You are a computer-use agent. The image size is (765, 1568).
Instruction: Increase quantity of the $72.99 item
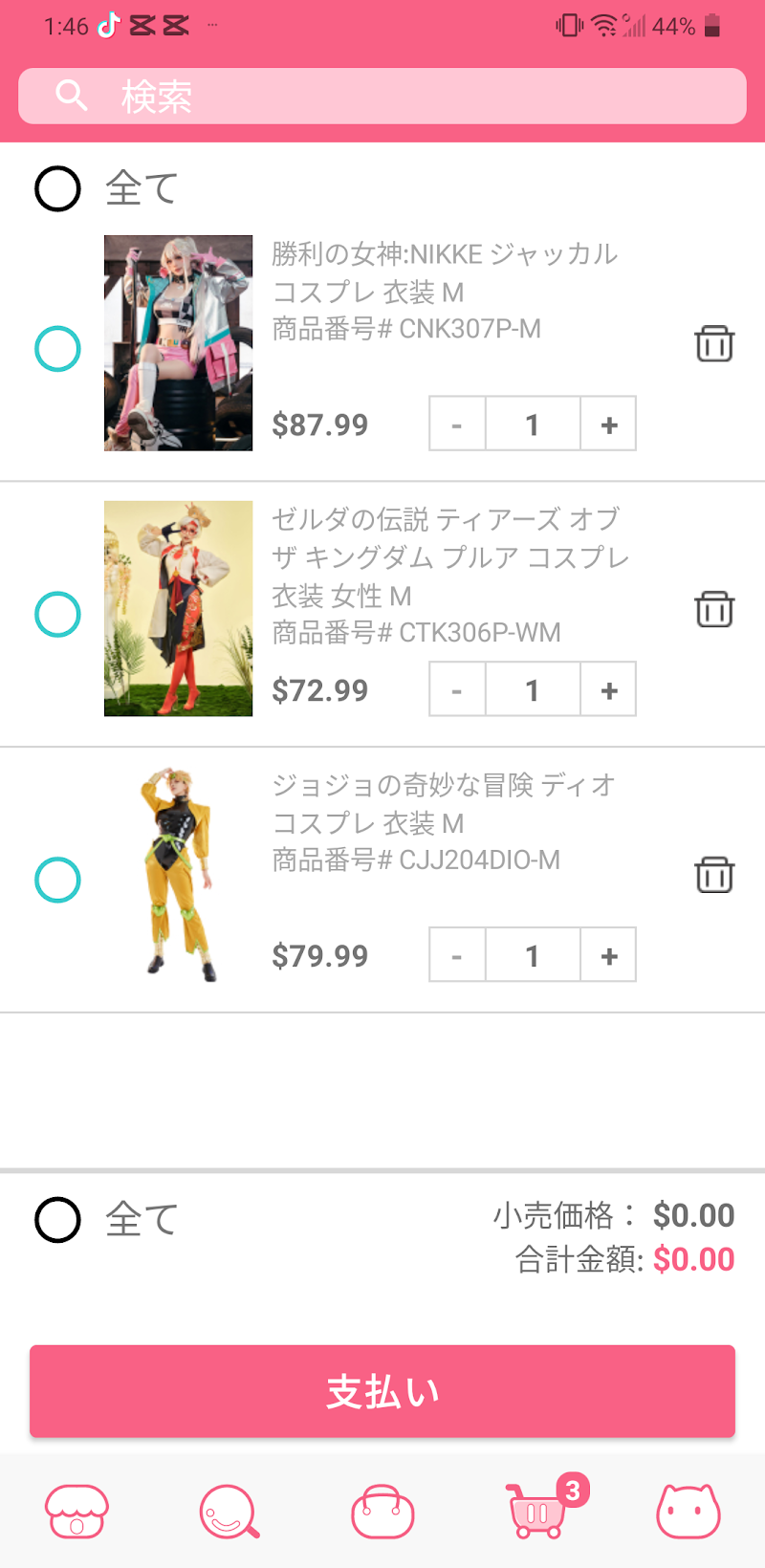[608, 689]
